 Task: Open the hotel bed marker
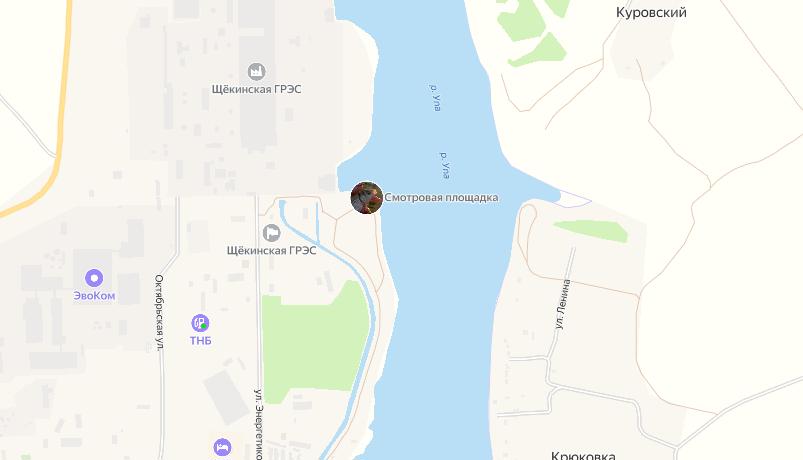pyautogui.click(x=222, y=446)
